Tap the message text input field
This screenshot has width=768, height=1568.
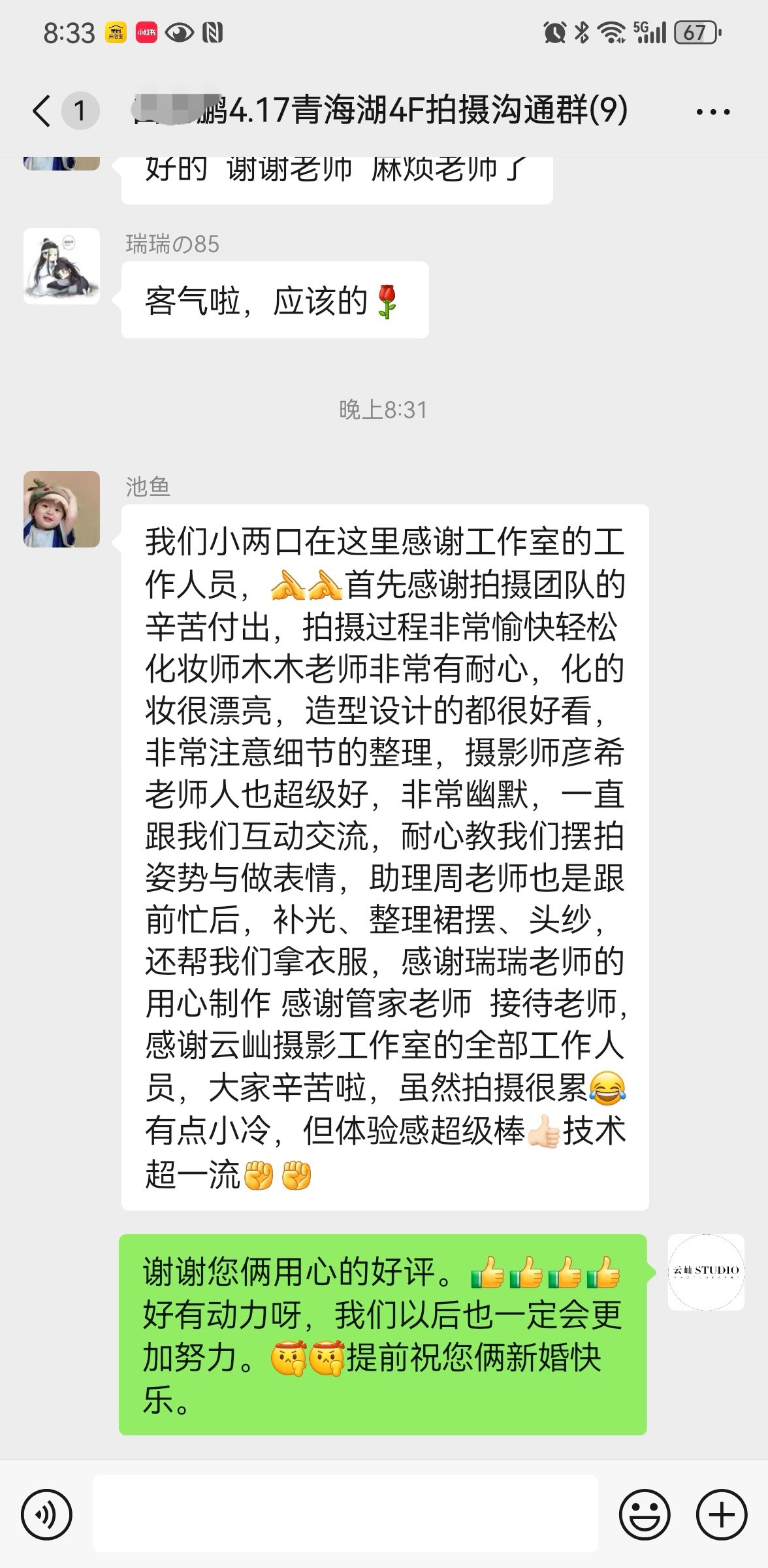(x=345, y=1513)
